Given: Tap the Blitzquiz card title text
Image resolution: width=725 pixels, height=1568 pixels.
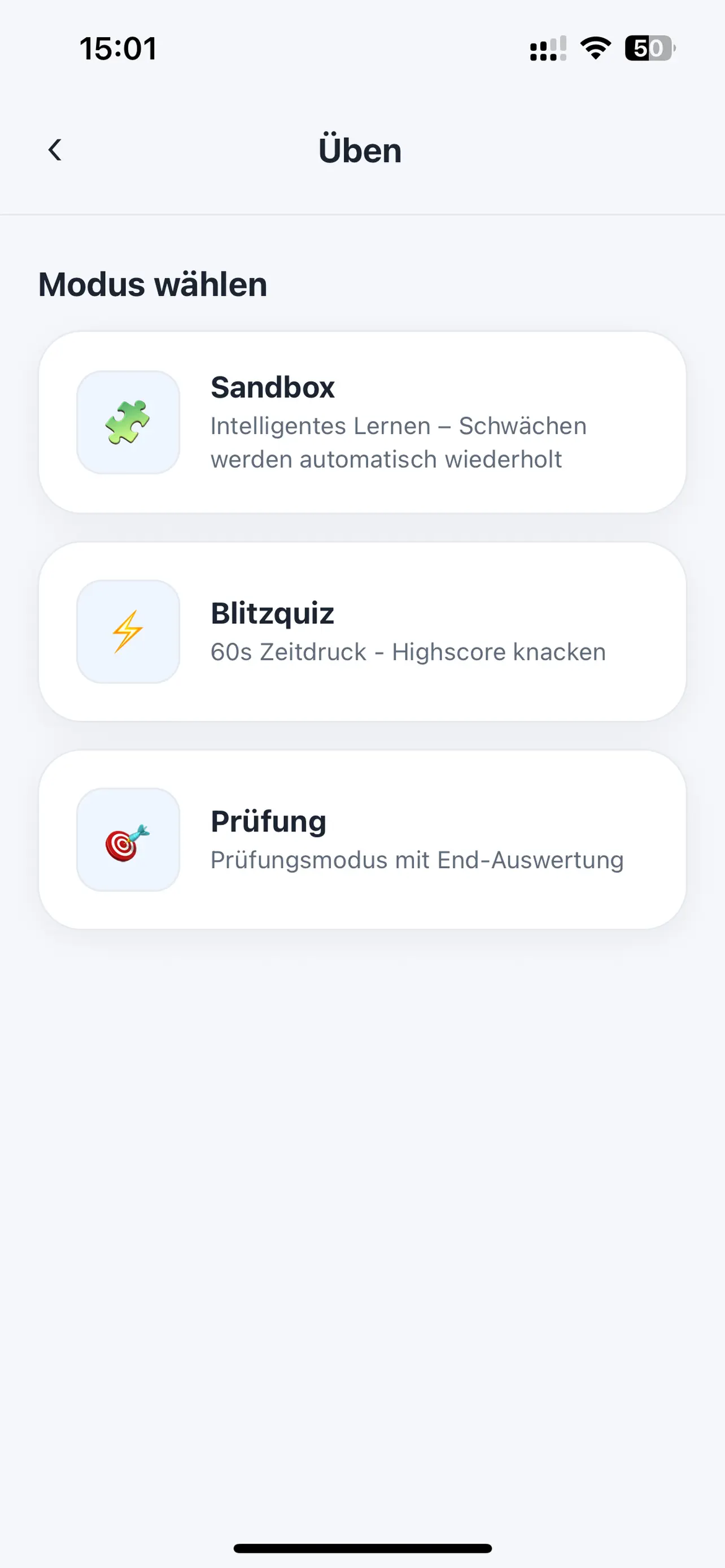Looking at the screenshot, I should [272, 614].
